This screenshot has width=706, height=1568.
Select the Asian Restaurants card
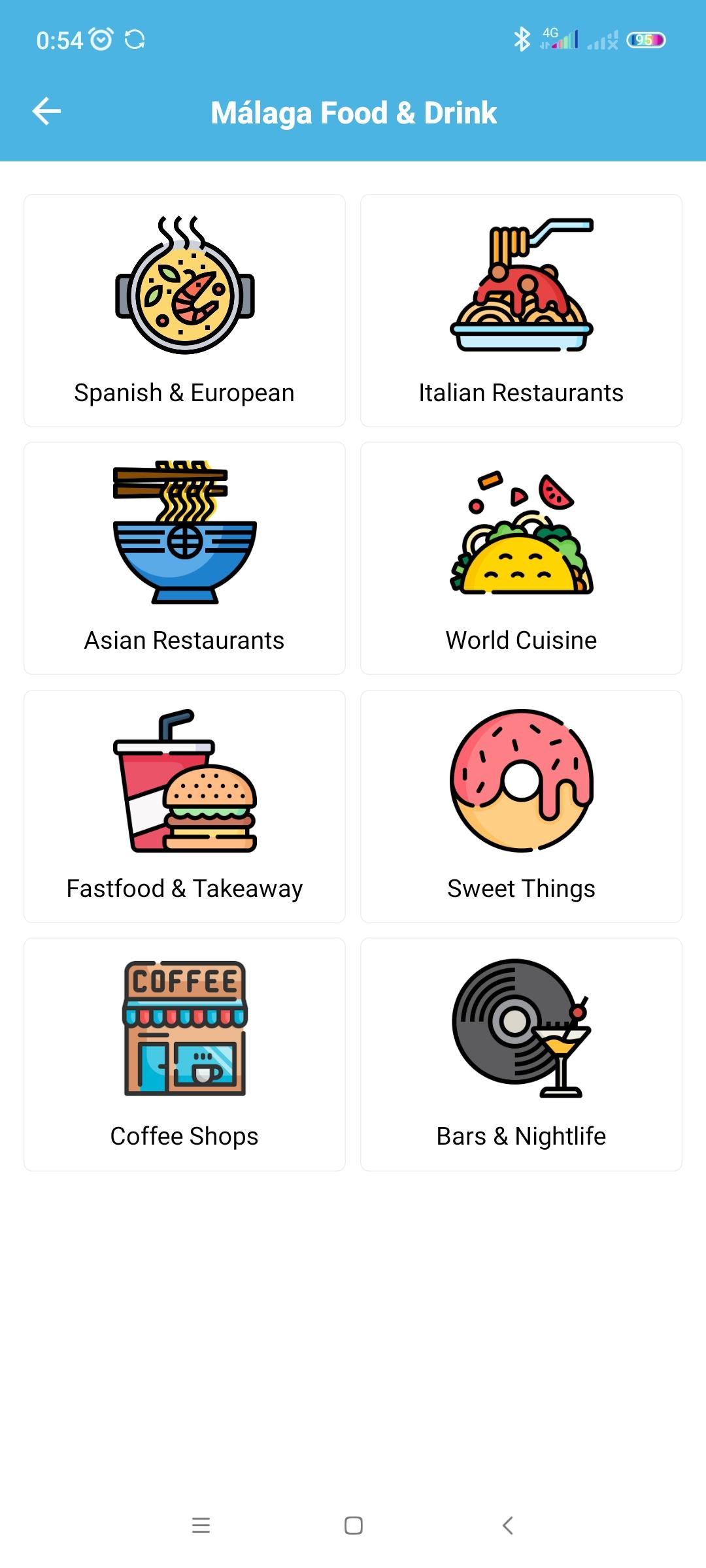pos(184,559)
